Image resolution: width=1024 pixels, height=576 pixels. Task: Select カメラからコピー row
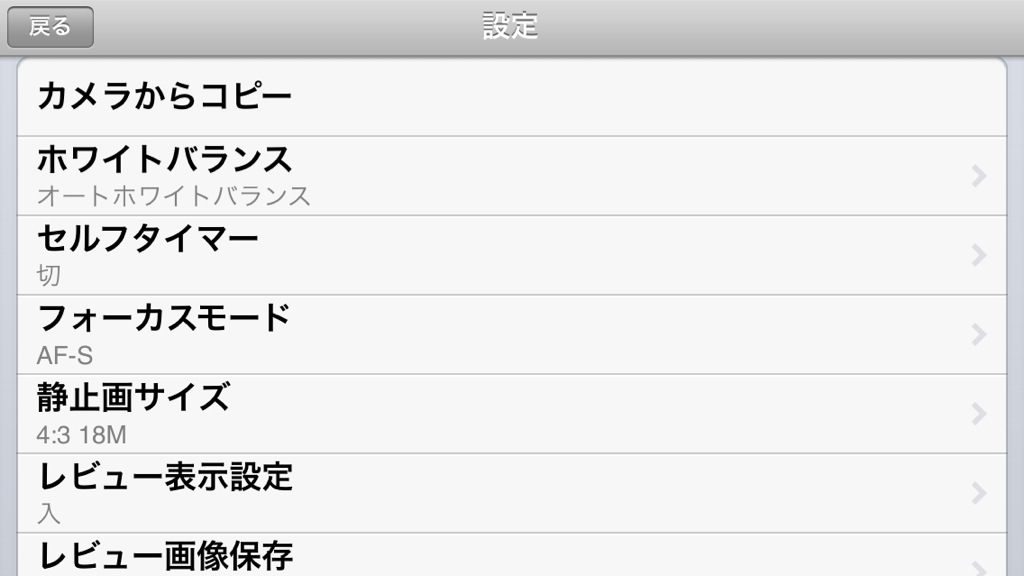pyautogui.click(x=511, y=97)
